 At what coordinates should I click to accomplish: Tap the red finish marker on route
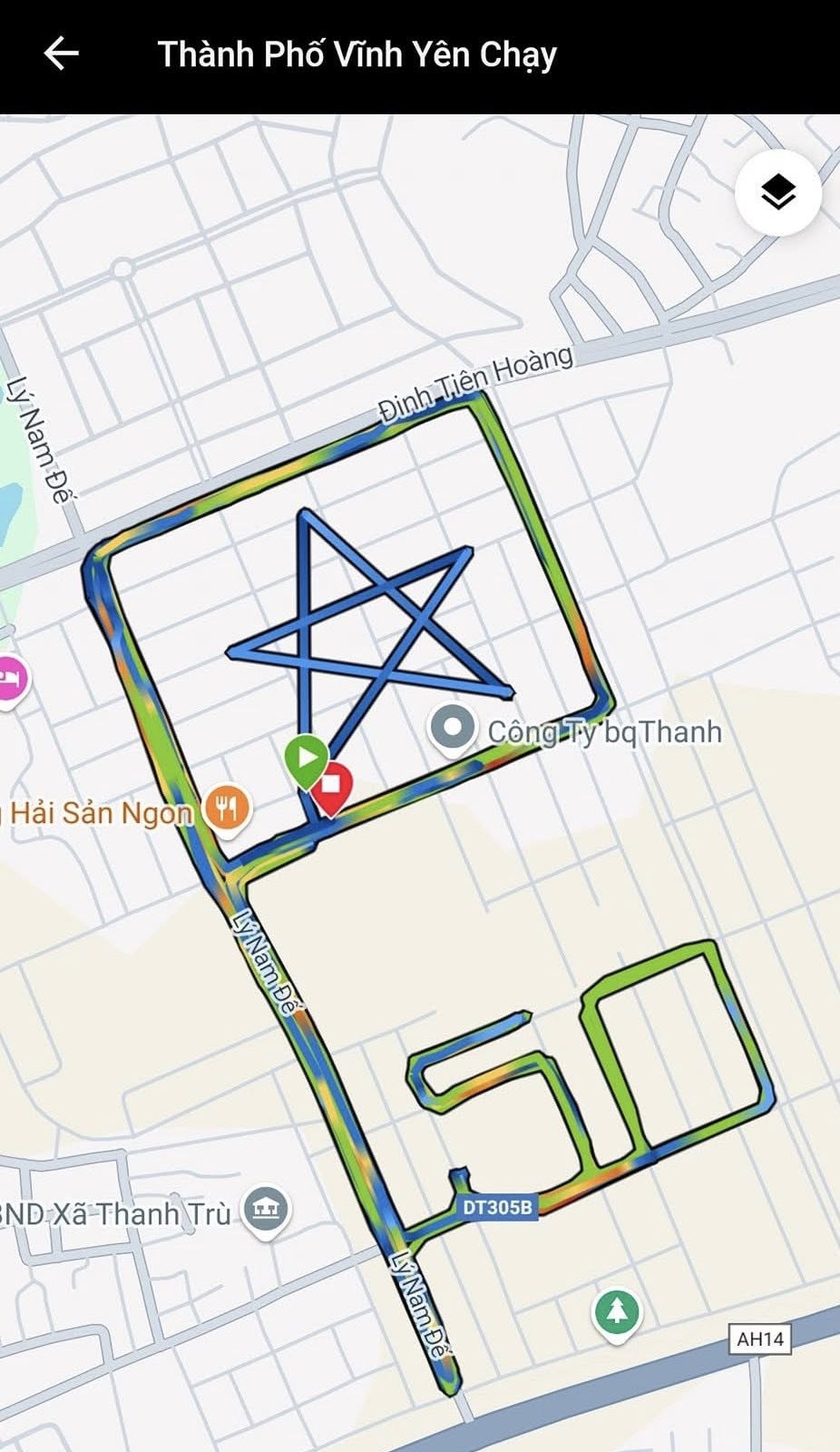pyautogui.click(x=333, y=786)
